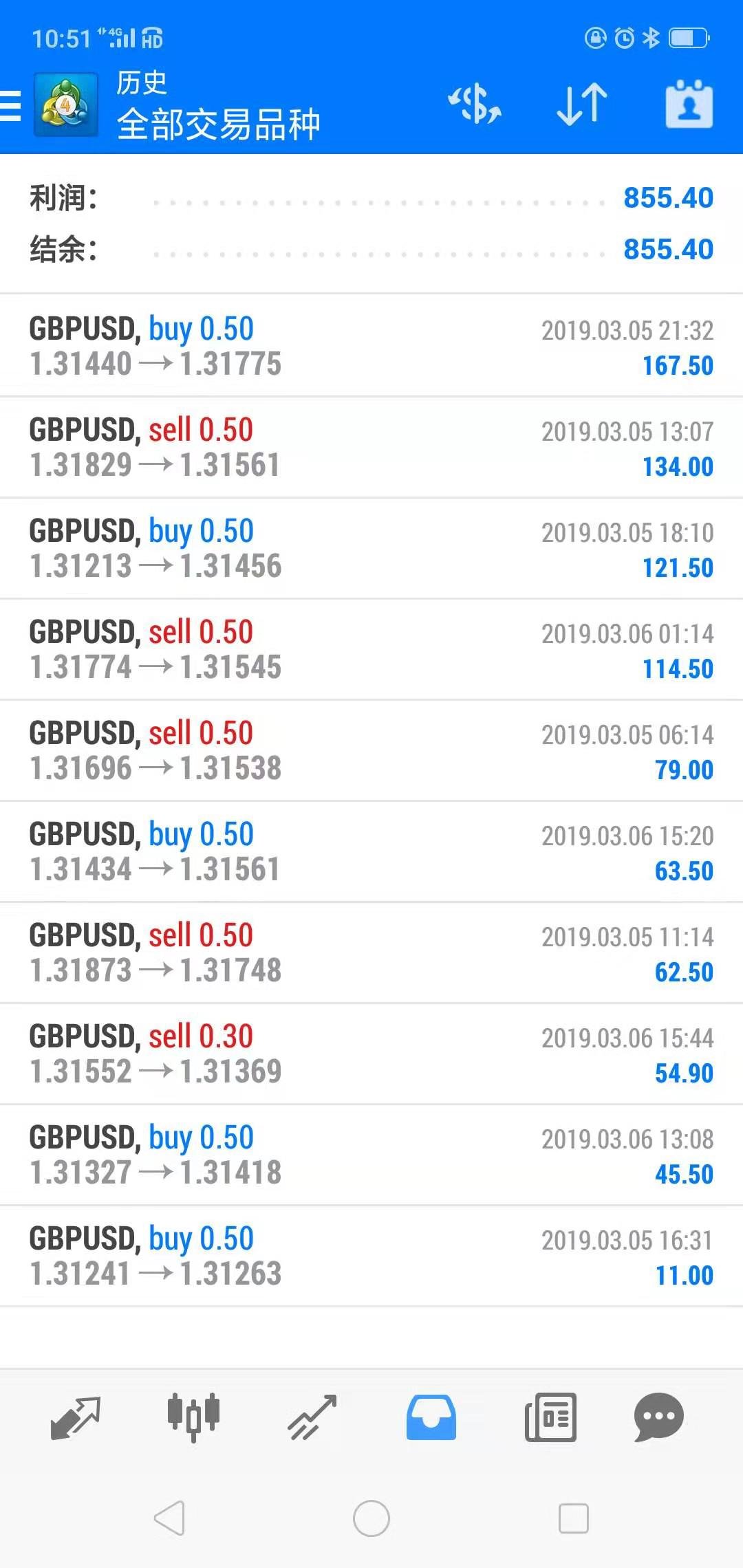The height and width of the screenshot is (1568, 743).
Task: Open the GBPUSD buy trade with profit 121.50
Action: pos(371,548)
